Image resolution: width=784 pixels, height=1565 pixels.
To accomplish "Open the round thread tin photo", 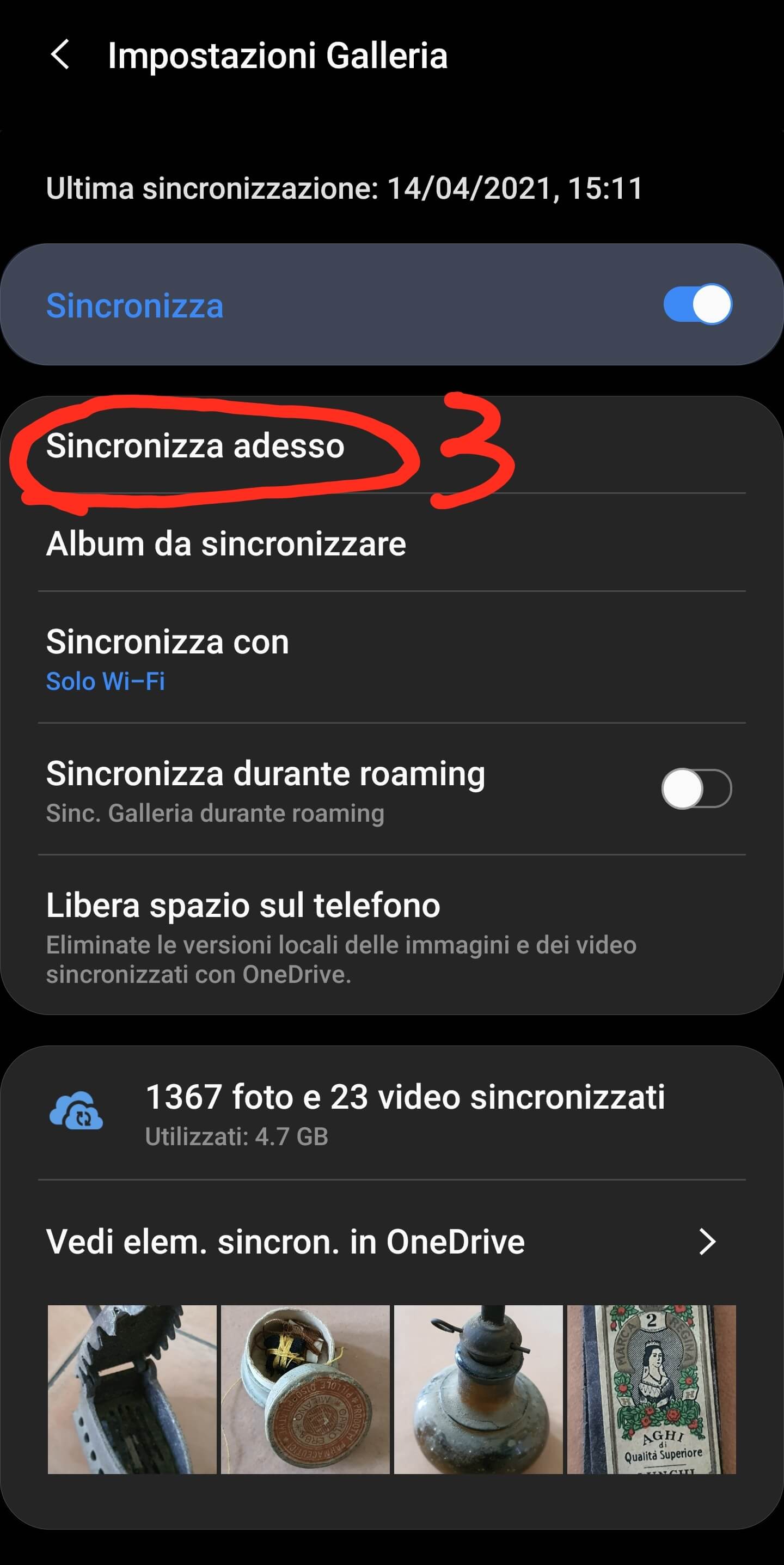I will pyautogui.click(x=305, y=1390).
